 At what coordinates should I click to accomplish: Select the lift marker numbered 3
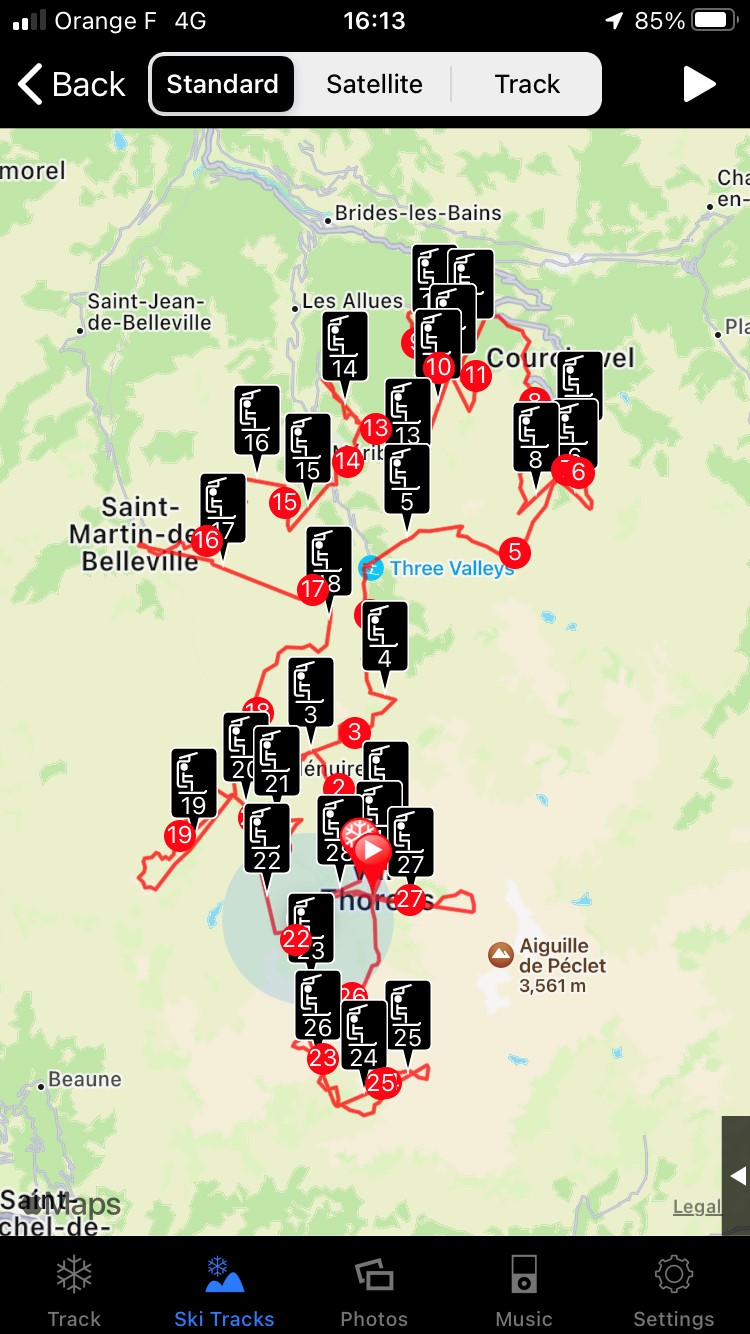[310, 692]
